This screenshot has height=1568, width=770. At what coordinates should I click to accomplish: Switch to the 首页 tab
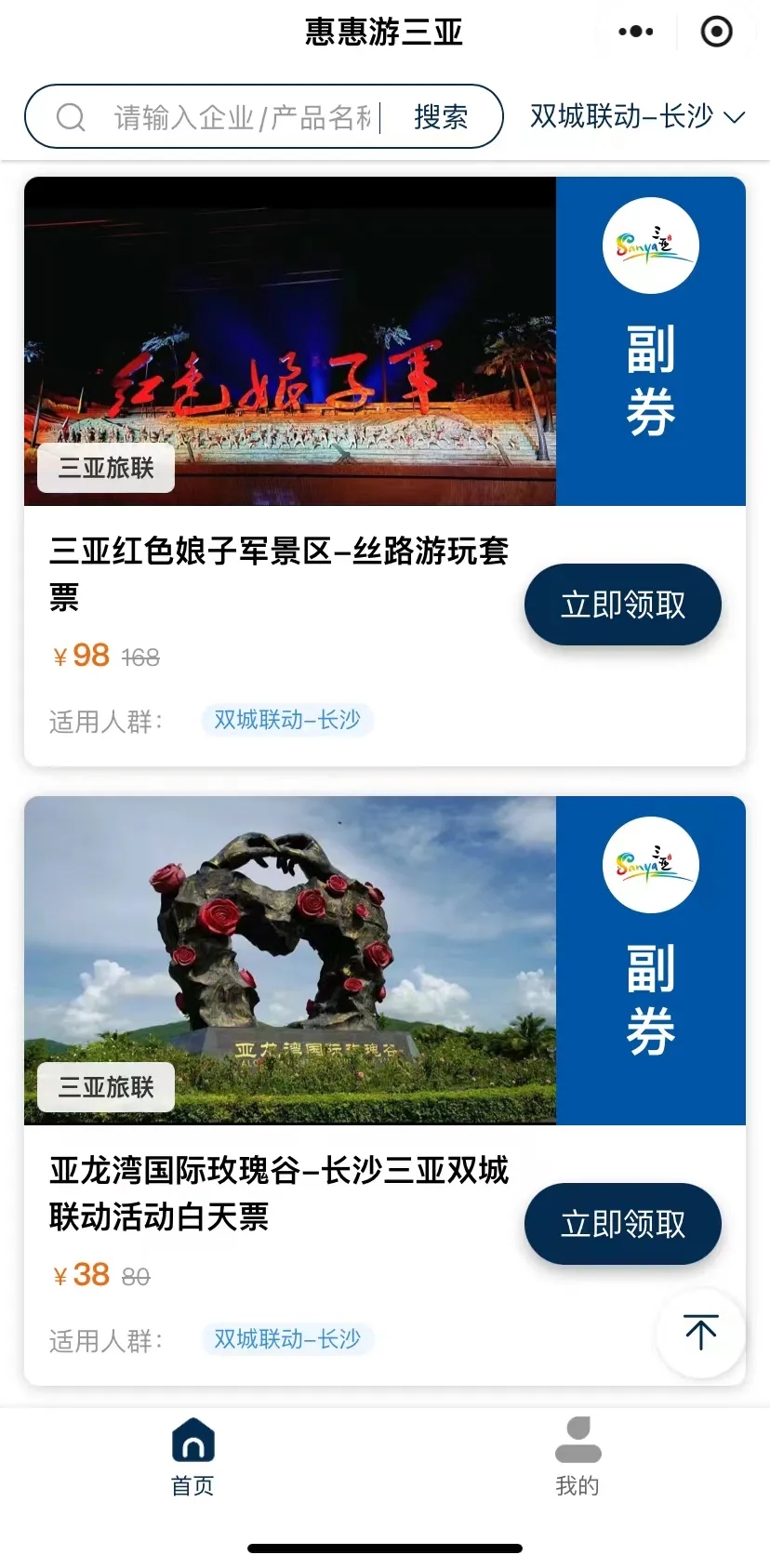[x=192, y=1456]
